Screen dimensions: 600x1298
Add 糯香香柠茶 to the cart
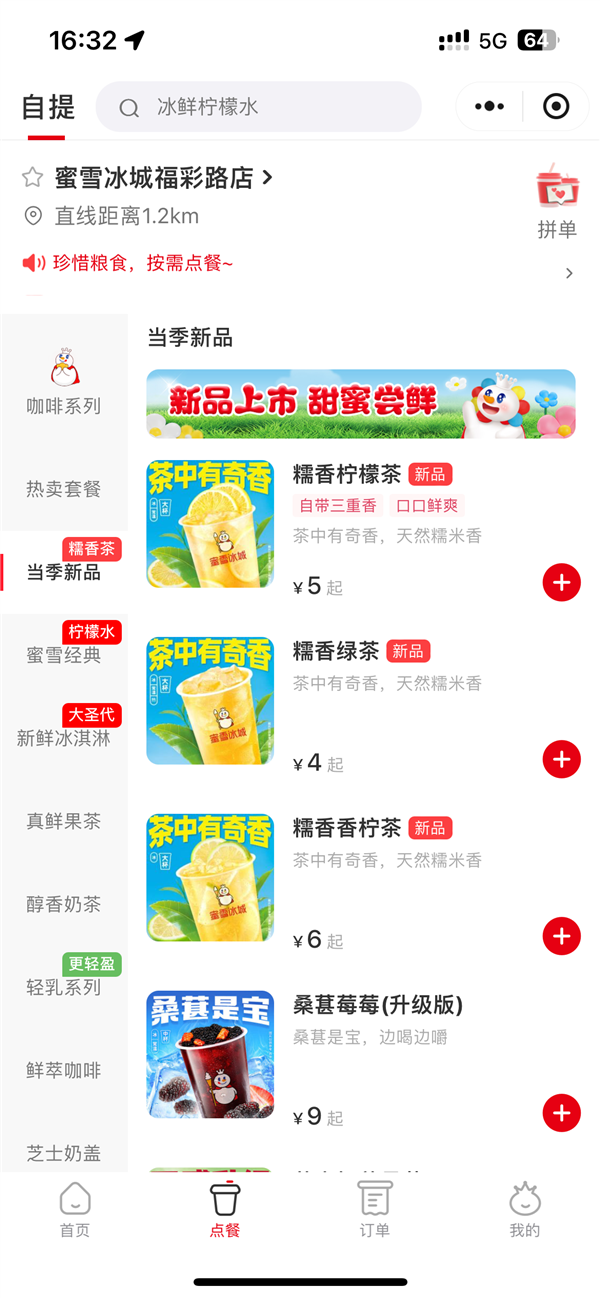click(561, 936)
